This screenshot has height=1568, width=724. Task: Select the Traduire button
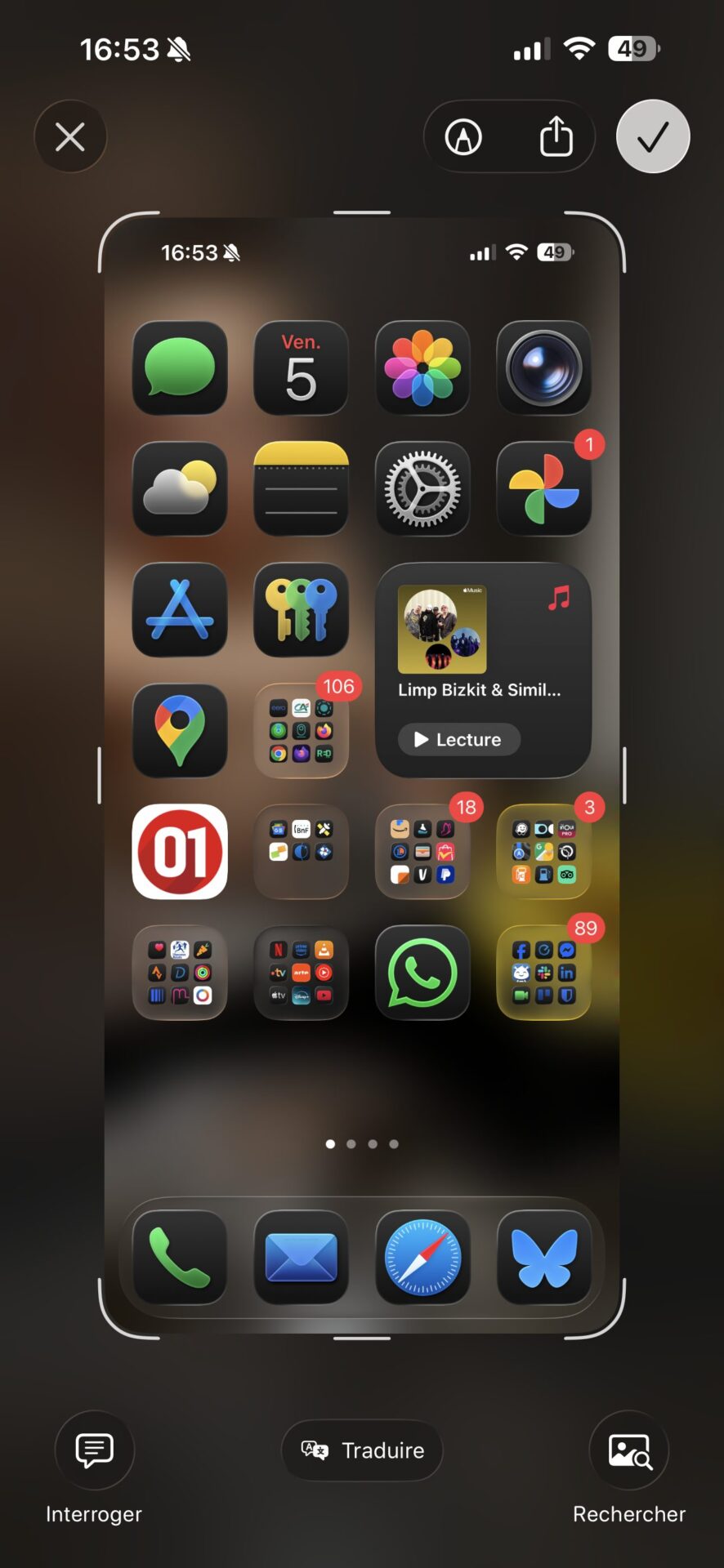click(362, 1450)
